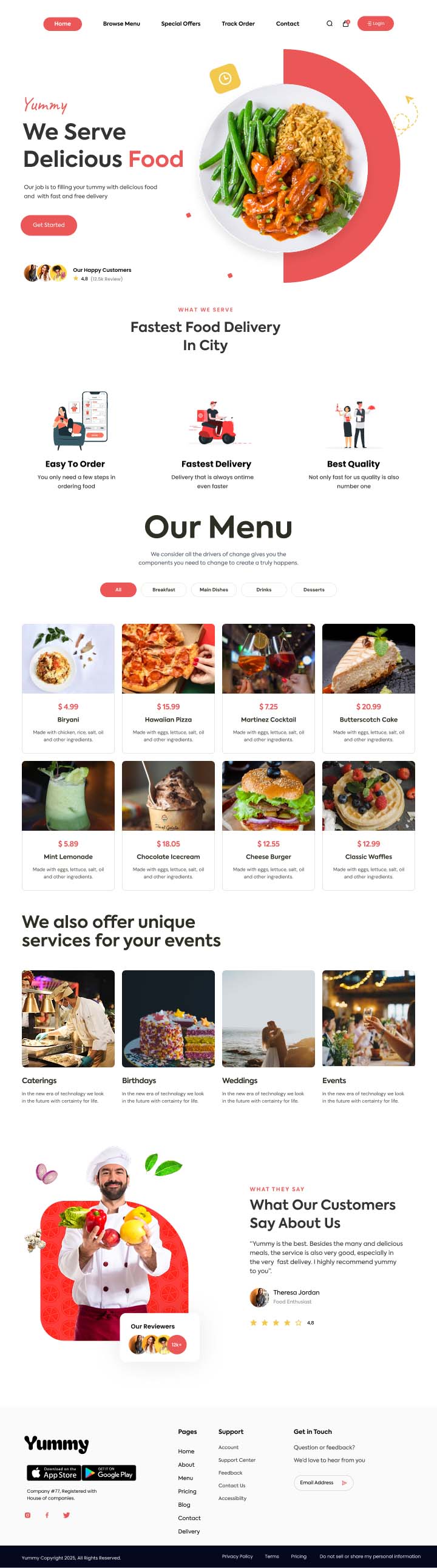The height and width of the screenshot is (1568, 437).
Task: Open the Support Center link
Action: pos(237,1459)
